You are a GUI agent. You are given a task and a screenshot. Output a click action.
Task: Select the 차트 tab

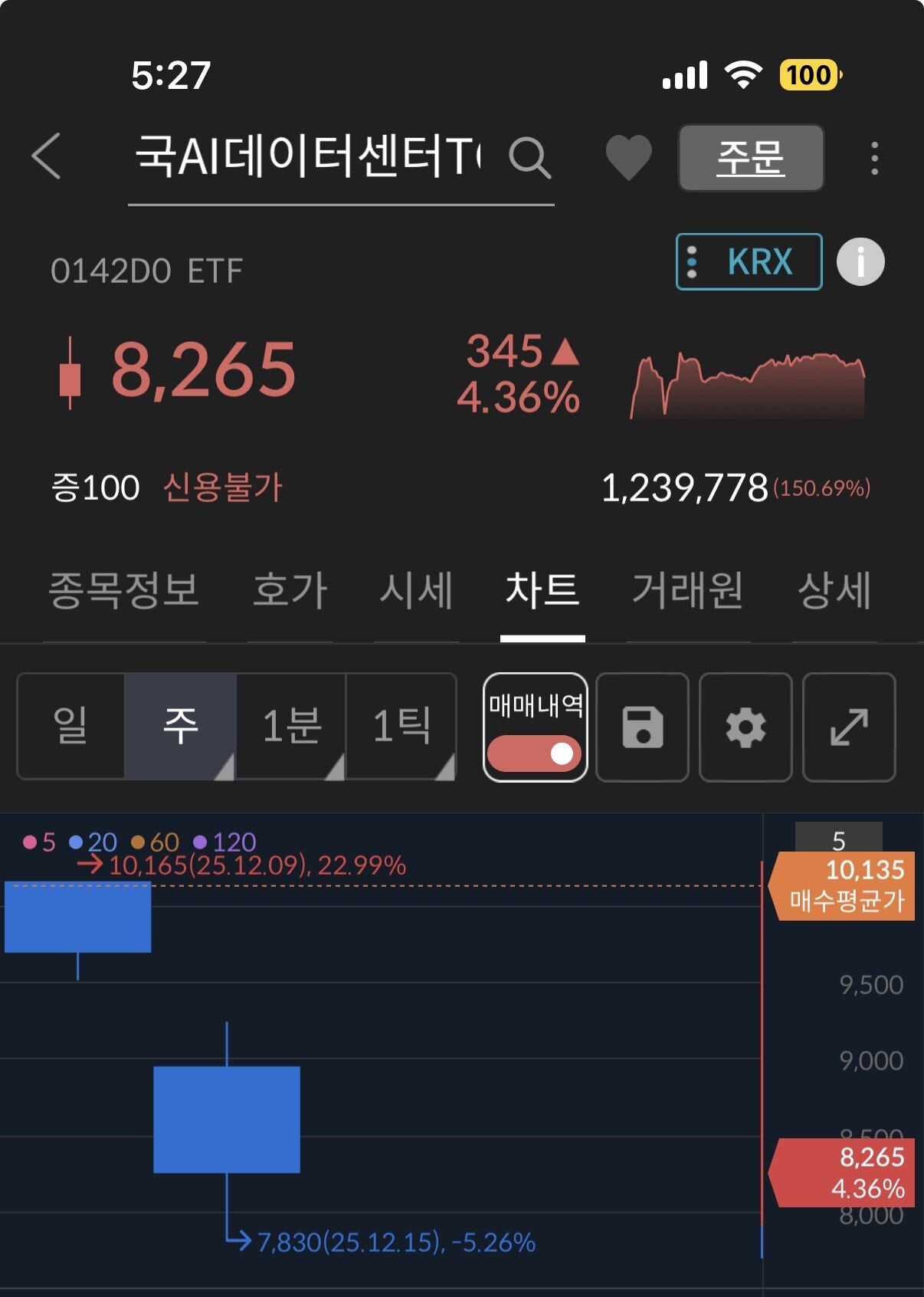click(542, 590)
